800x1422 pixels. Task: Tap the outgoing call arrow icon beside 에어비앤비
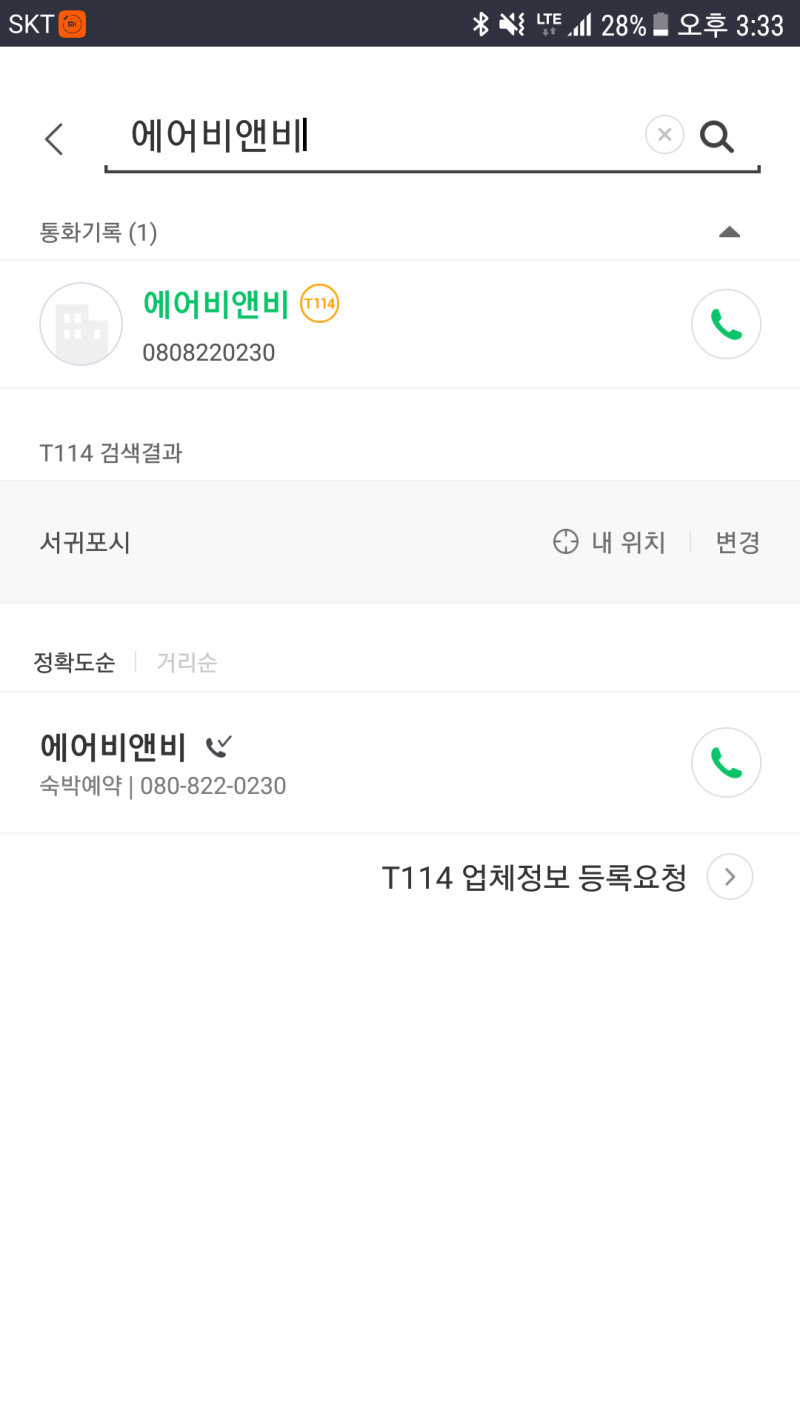click(216, 746)
